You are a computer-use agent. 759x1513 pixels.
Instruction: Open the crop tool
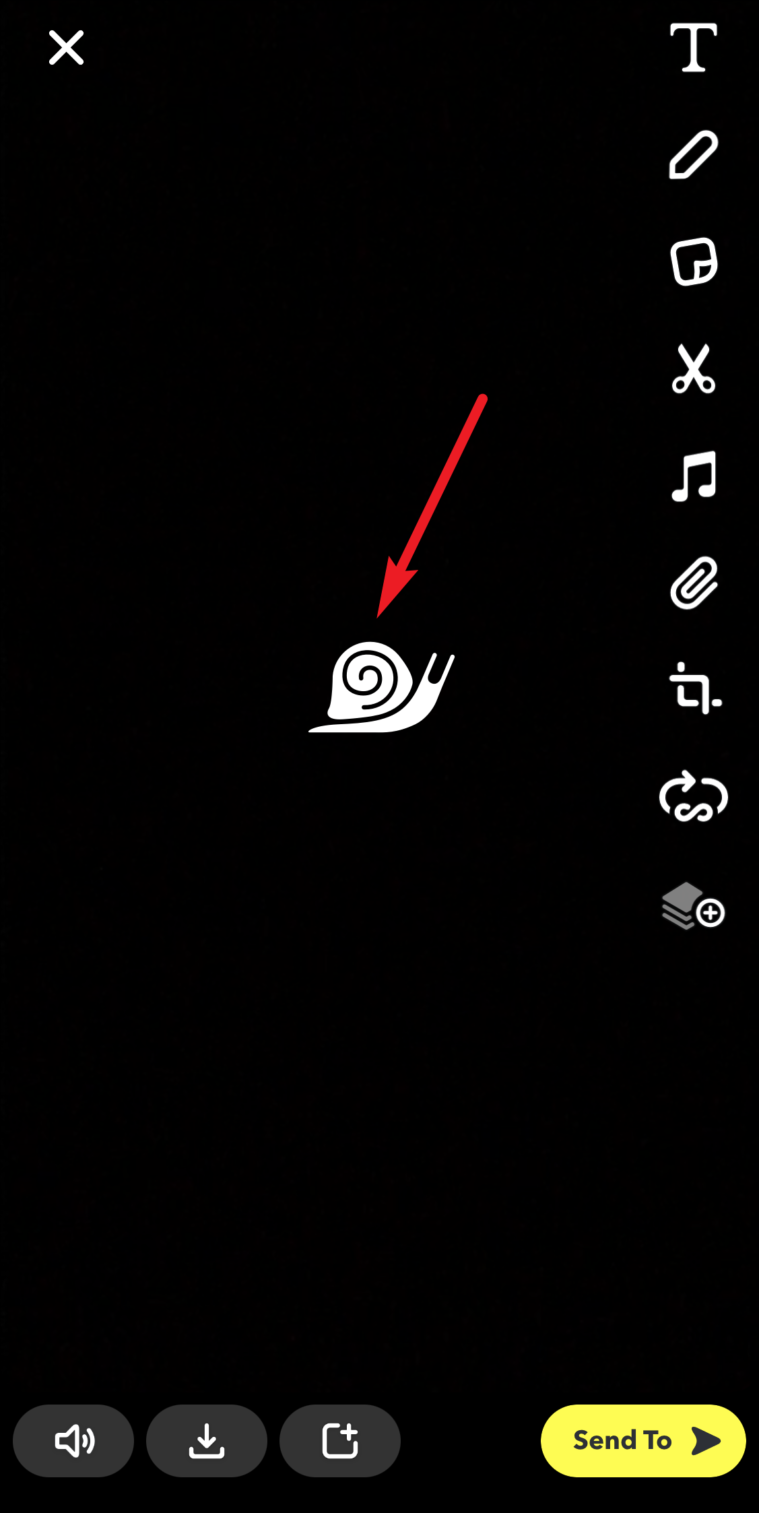pyautogui.click(x=695, y=689)
